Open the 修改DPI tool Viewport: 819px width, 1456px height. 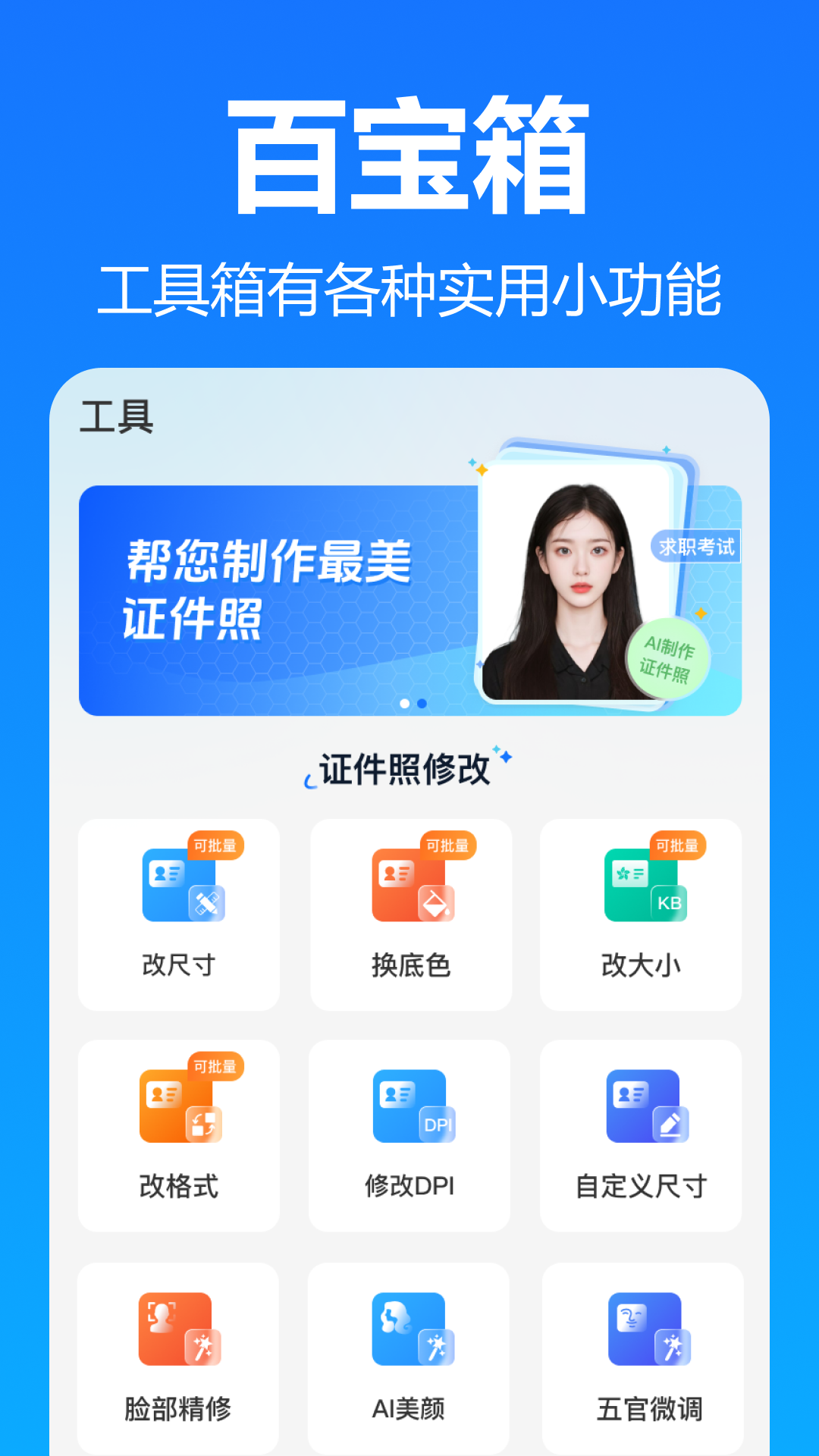click(x=409, y=1135)
